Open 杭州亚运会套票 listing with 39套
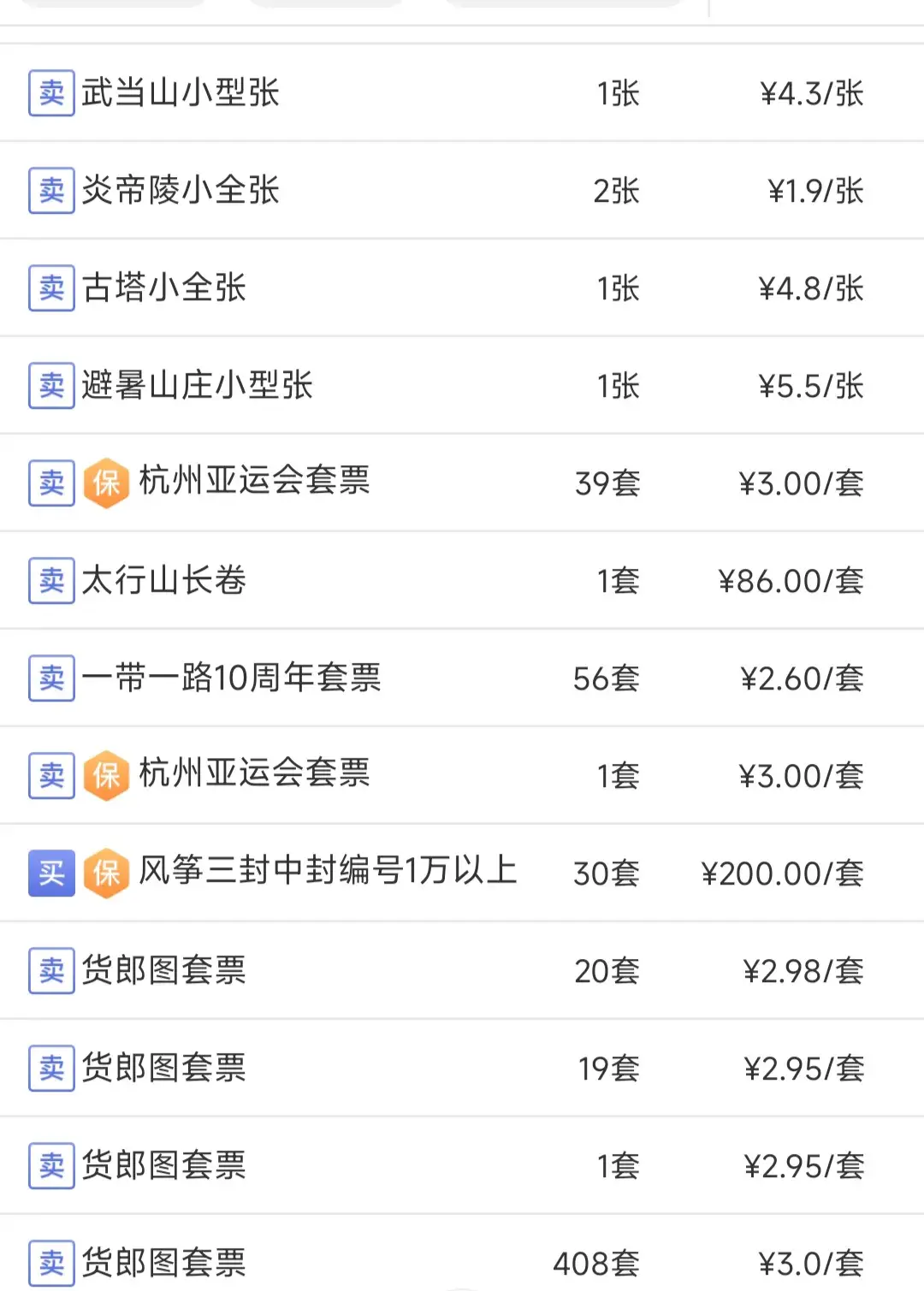This screenshot has height=1291, width=924. coord(254,483)
